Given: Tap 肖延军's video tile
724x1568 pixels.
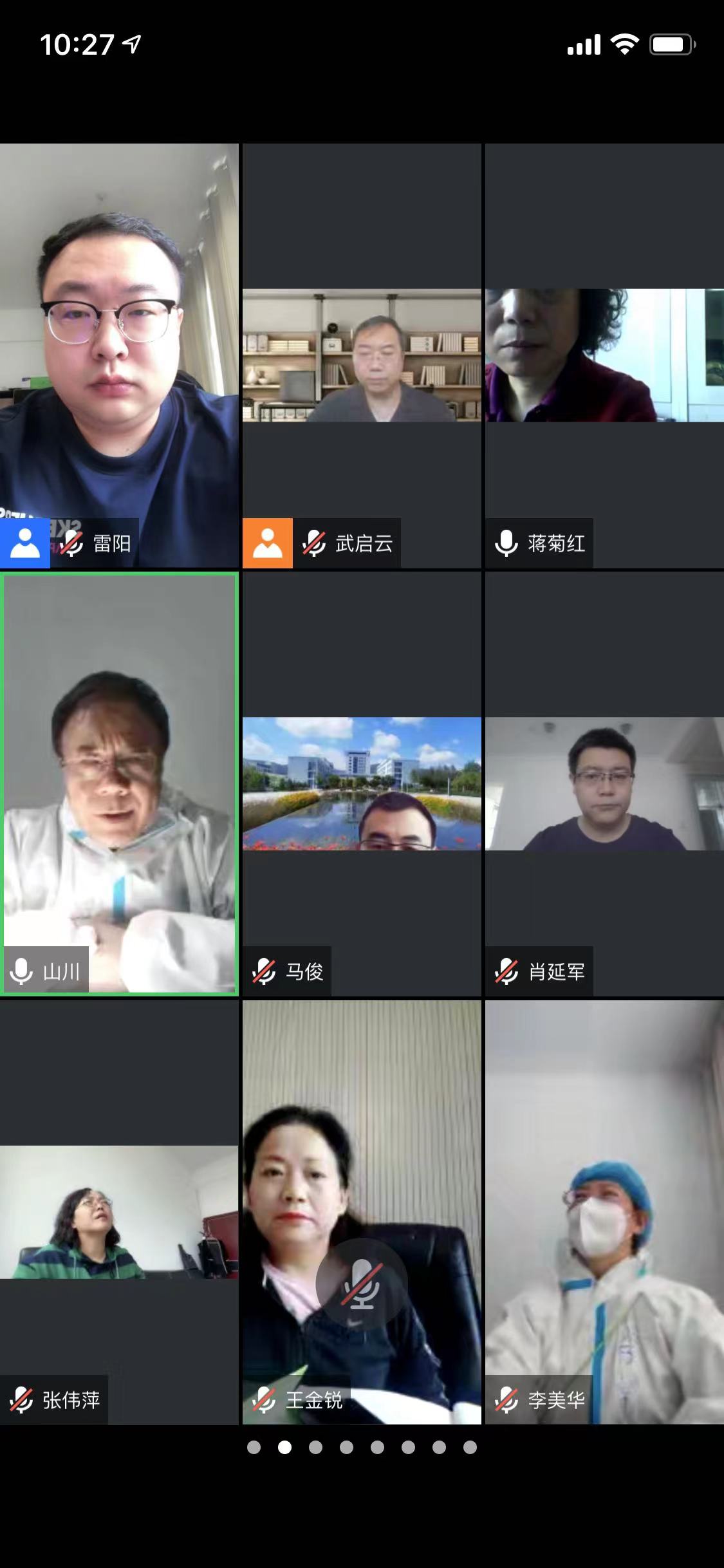Looking at the screenshot, I should click(604, 783).
